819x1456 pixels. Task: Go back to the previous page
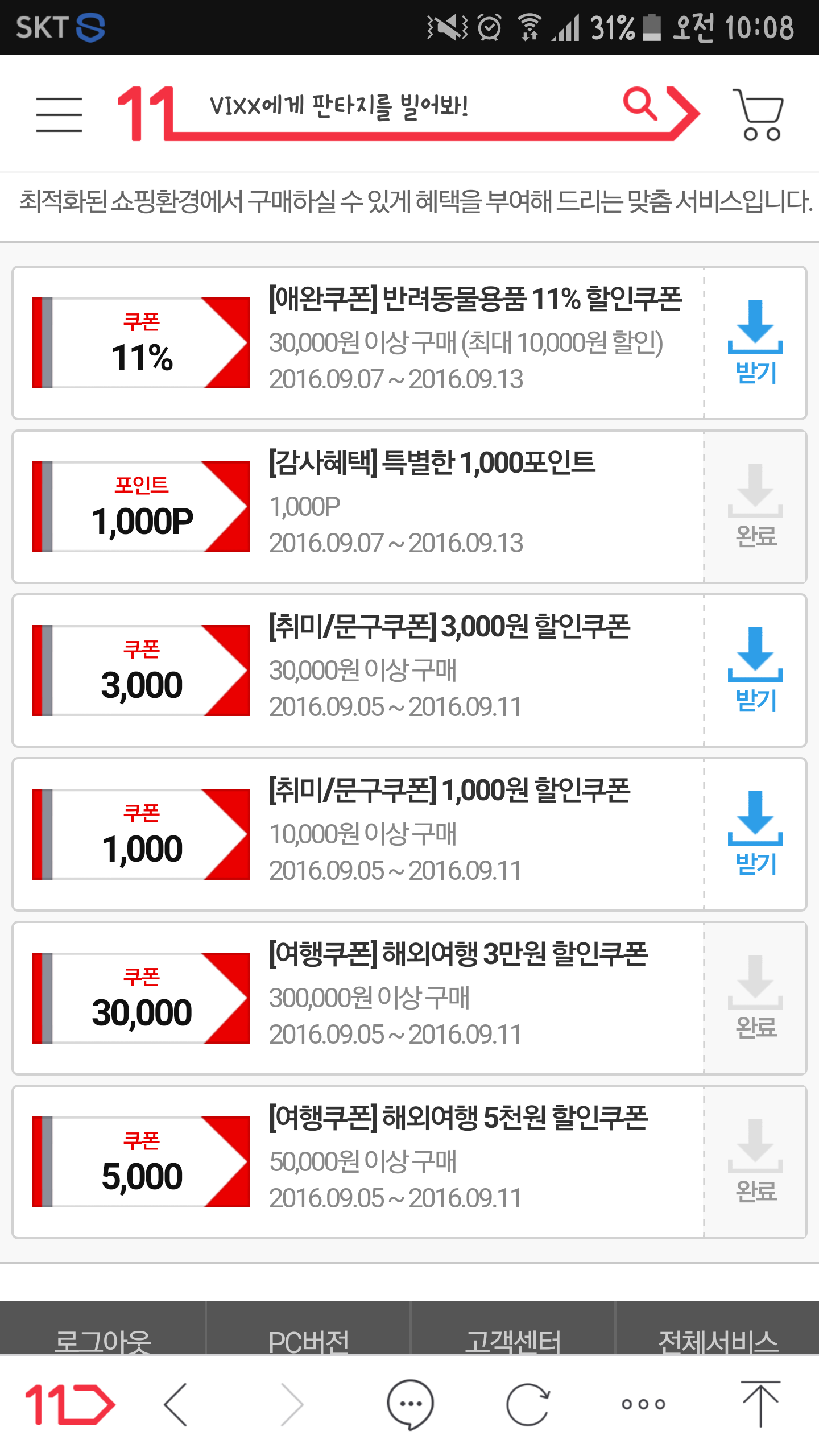coord(176,1404)
